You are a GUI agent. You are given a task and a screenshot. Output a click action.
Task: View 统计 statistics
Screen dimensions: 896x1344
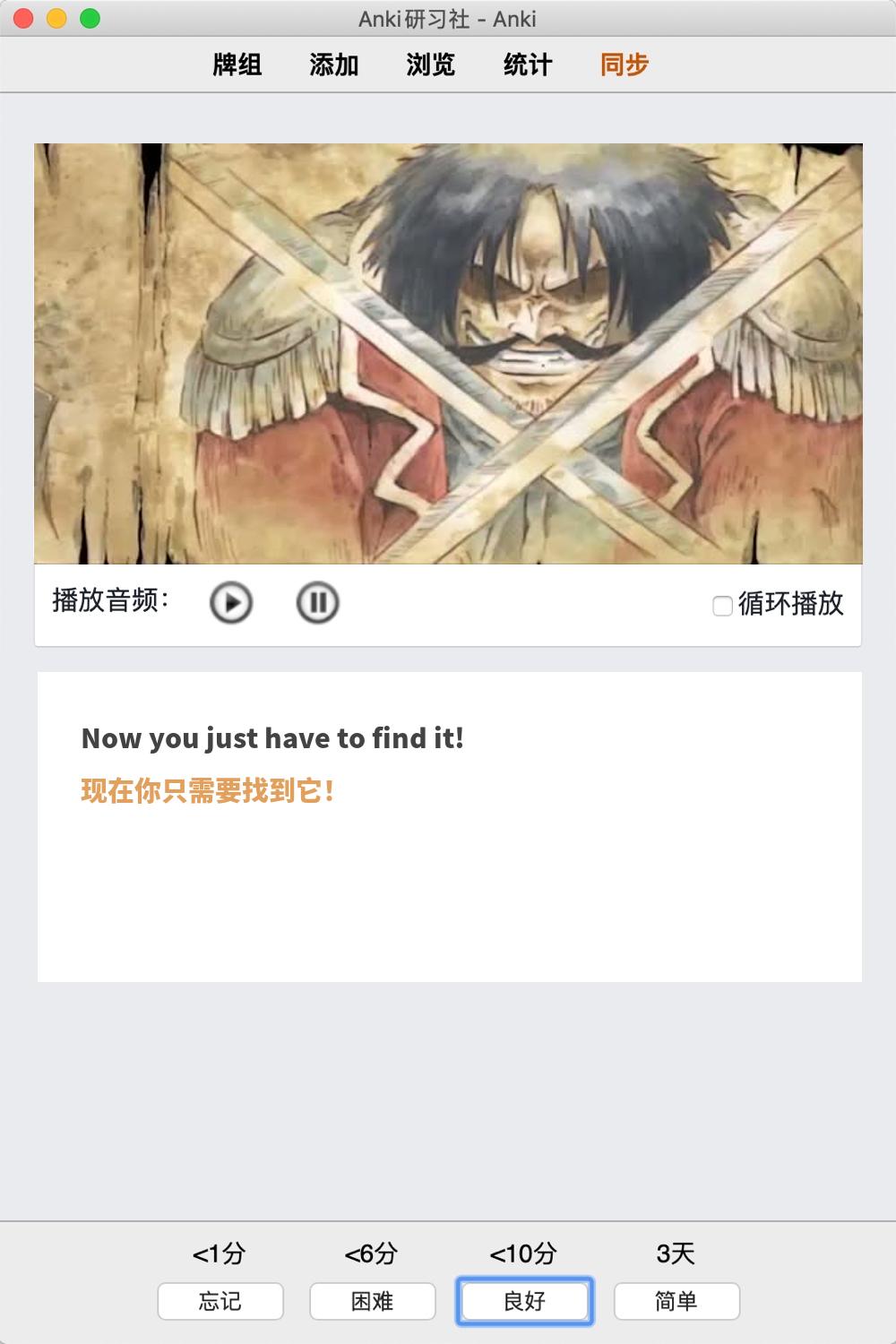528,65
